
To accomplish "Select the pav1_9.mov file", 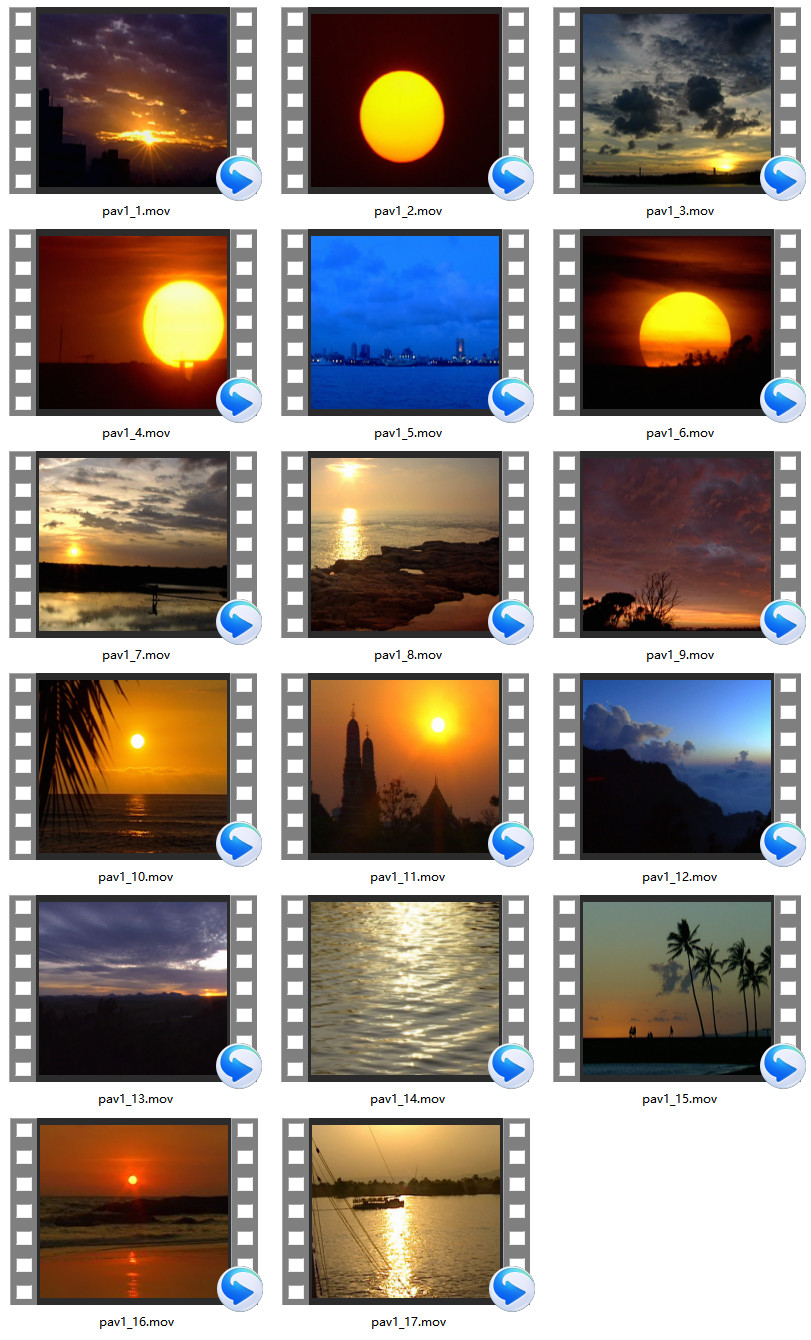I will [x=677, y=544].
